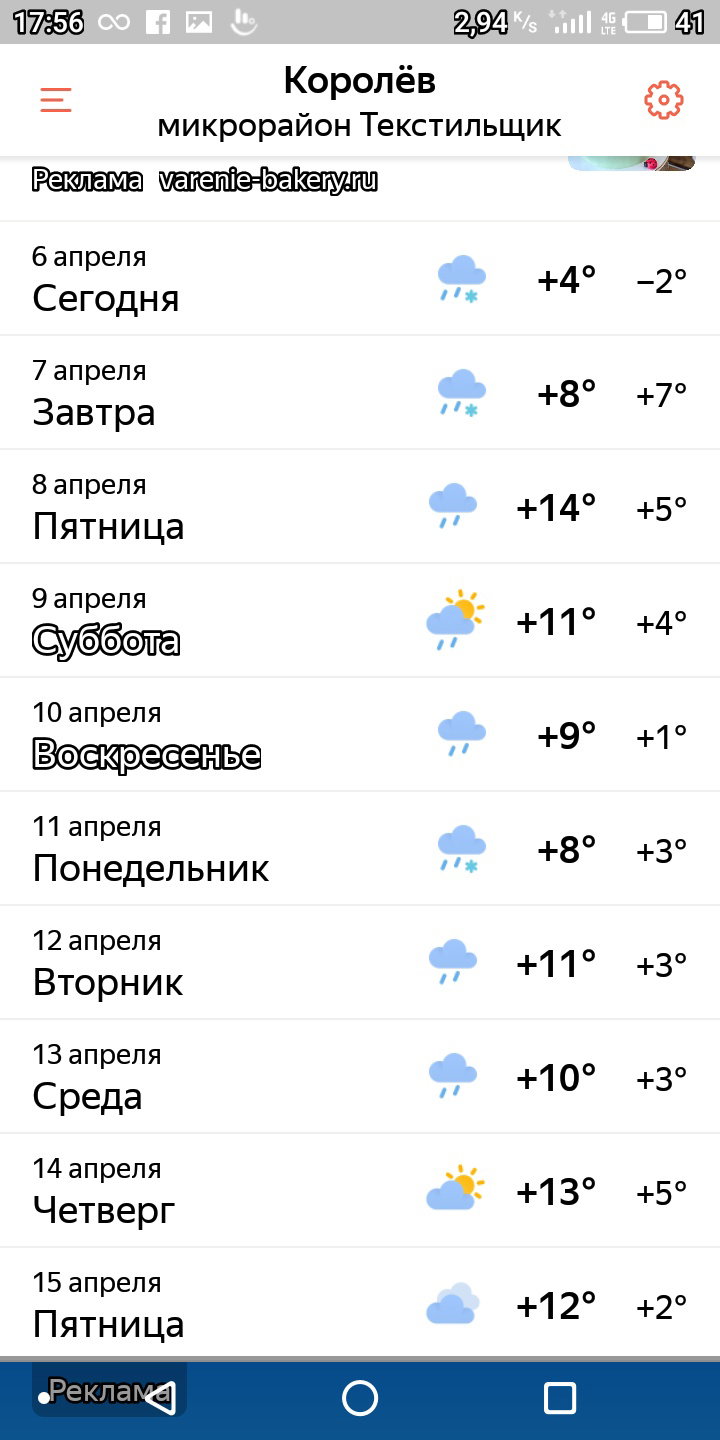Select the Понедельник 11 апреля row
This screenshot has width=720, height=1440.
pos(360,848)
